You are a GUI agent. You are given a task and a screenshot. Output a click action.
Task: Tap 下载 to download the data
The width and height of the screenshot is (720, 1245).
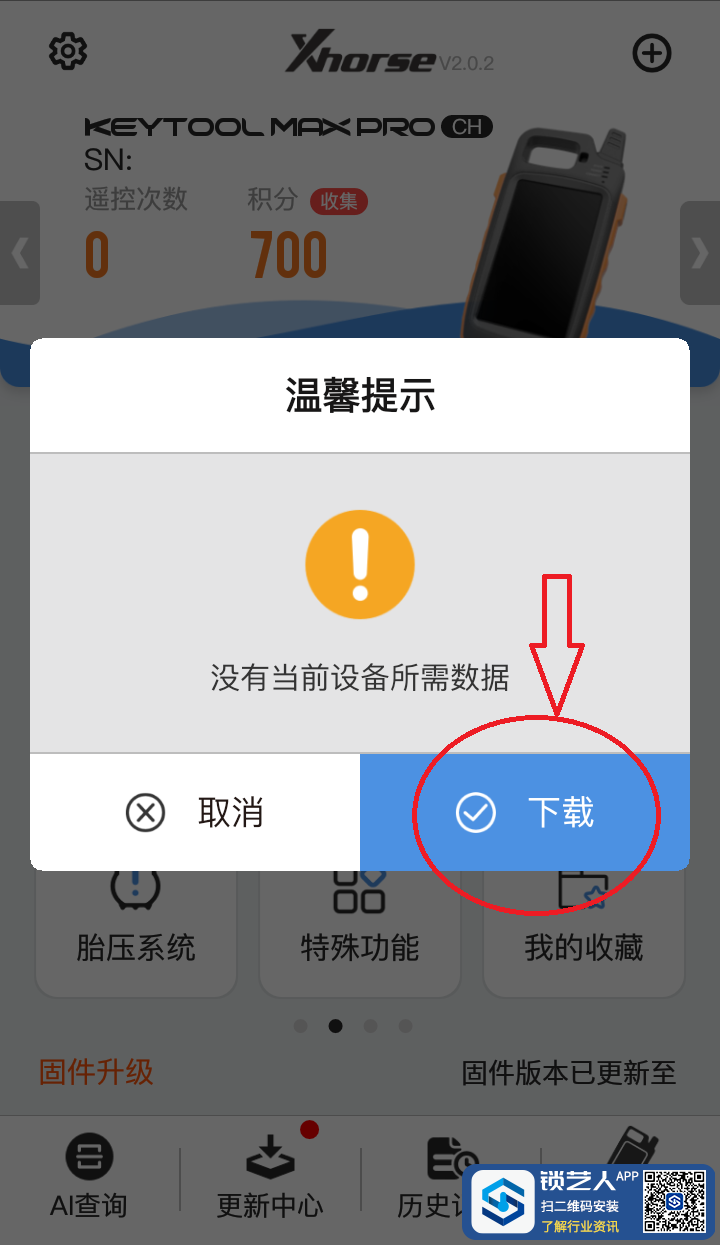[x=525, y=812]
